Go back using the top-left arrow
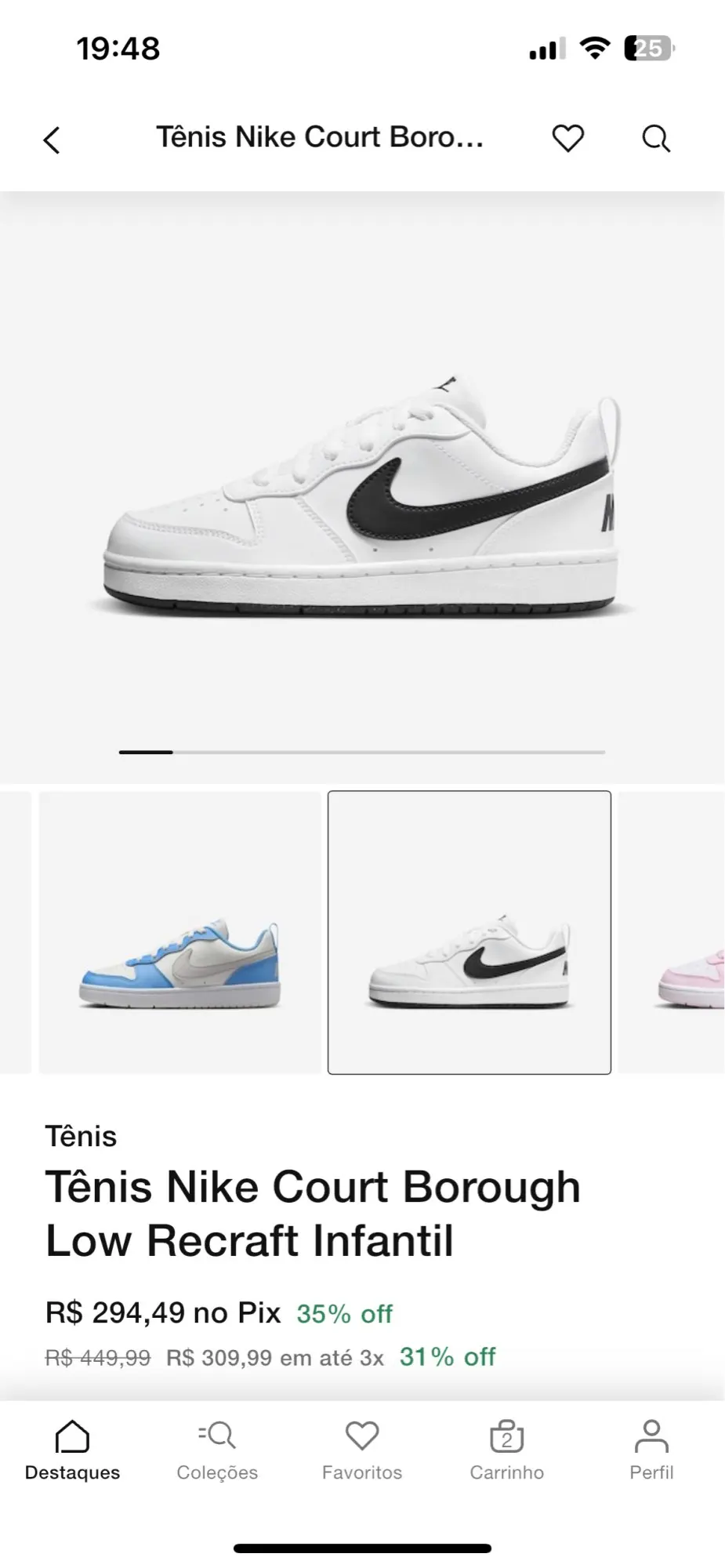Image resolution: width=725 pixels, height=1568 pixels. point(52,140)
